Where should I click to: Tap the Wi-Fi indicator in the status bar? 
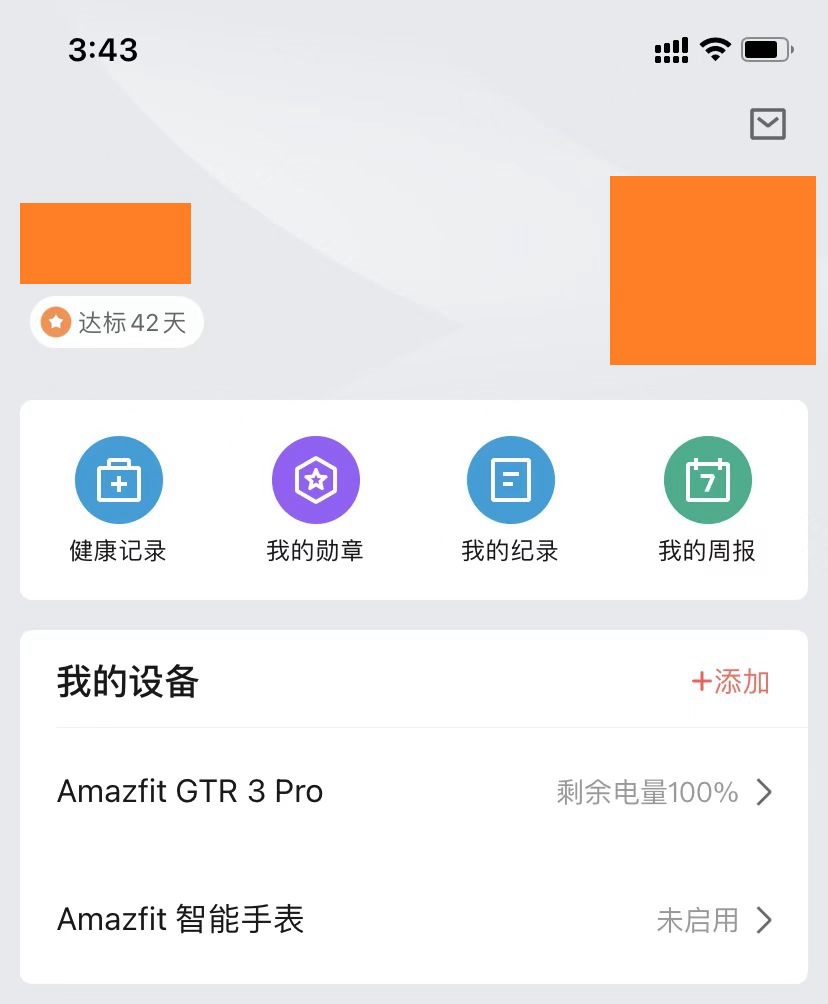[716, 49]
